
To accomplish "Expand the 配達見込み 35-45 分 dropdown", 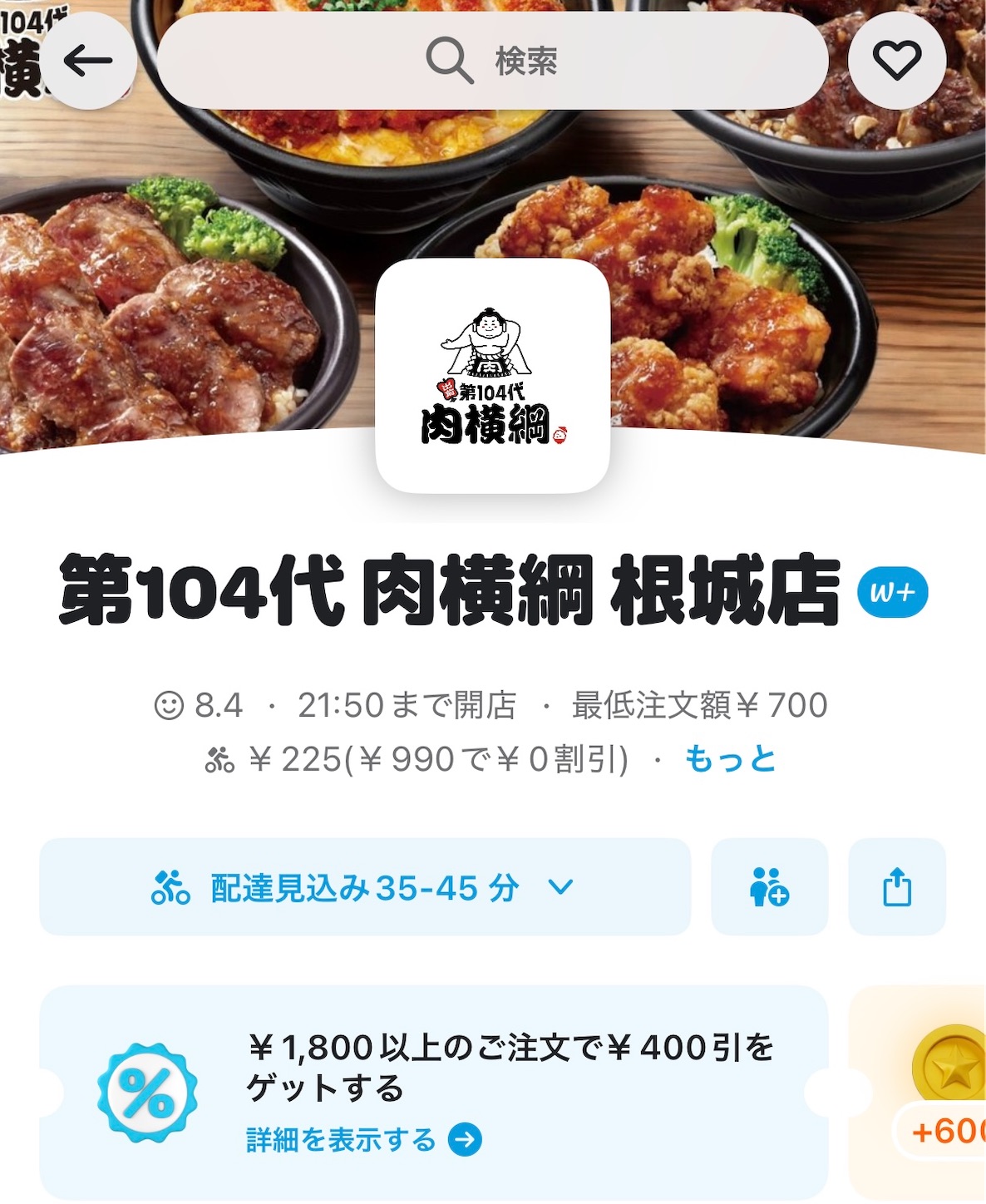I will (x=364, y=887).
